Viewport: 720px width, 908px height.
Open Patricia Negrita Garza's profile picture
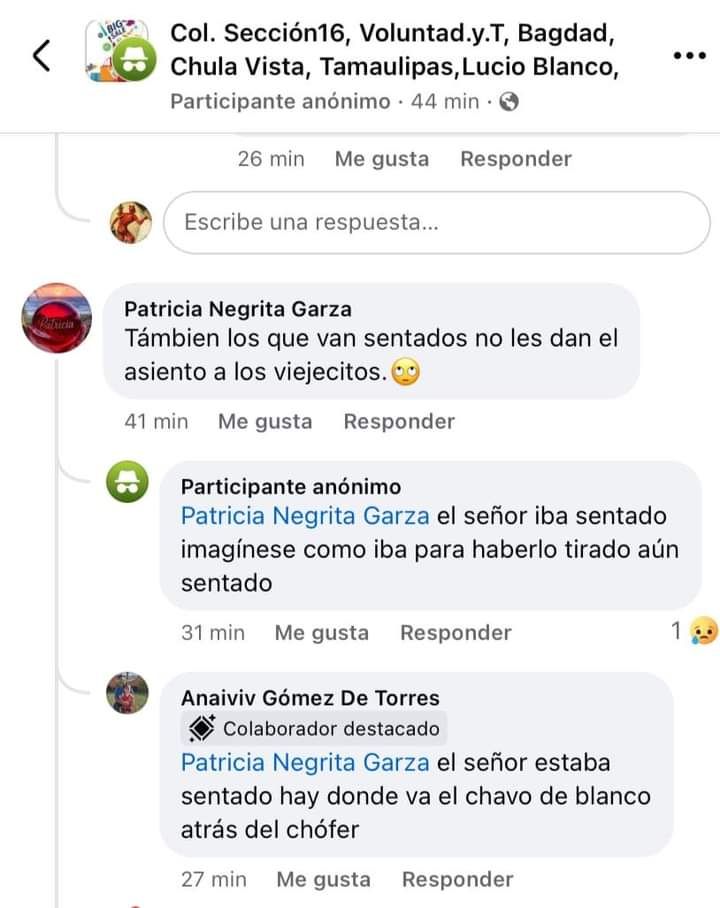pos(57,318)
